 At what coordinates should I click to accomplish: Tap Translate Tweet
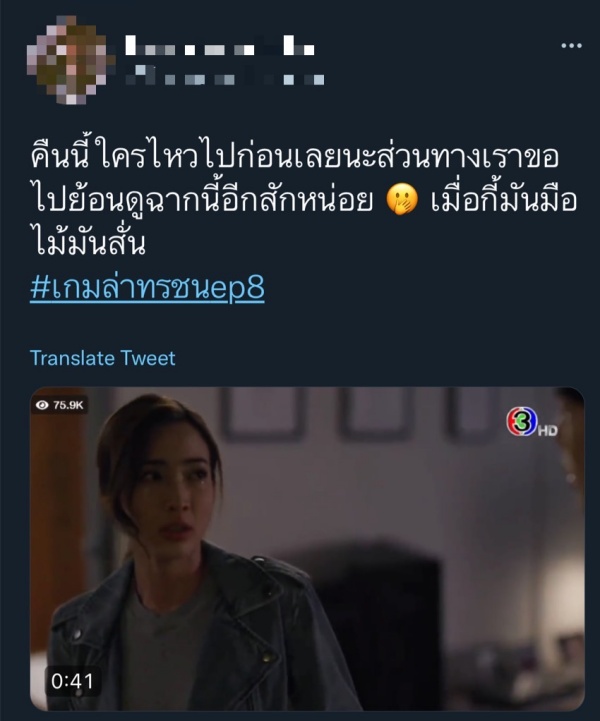(x=102, y=357)
